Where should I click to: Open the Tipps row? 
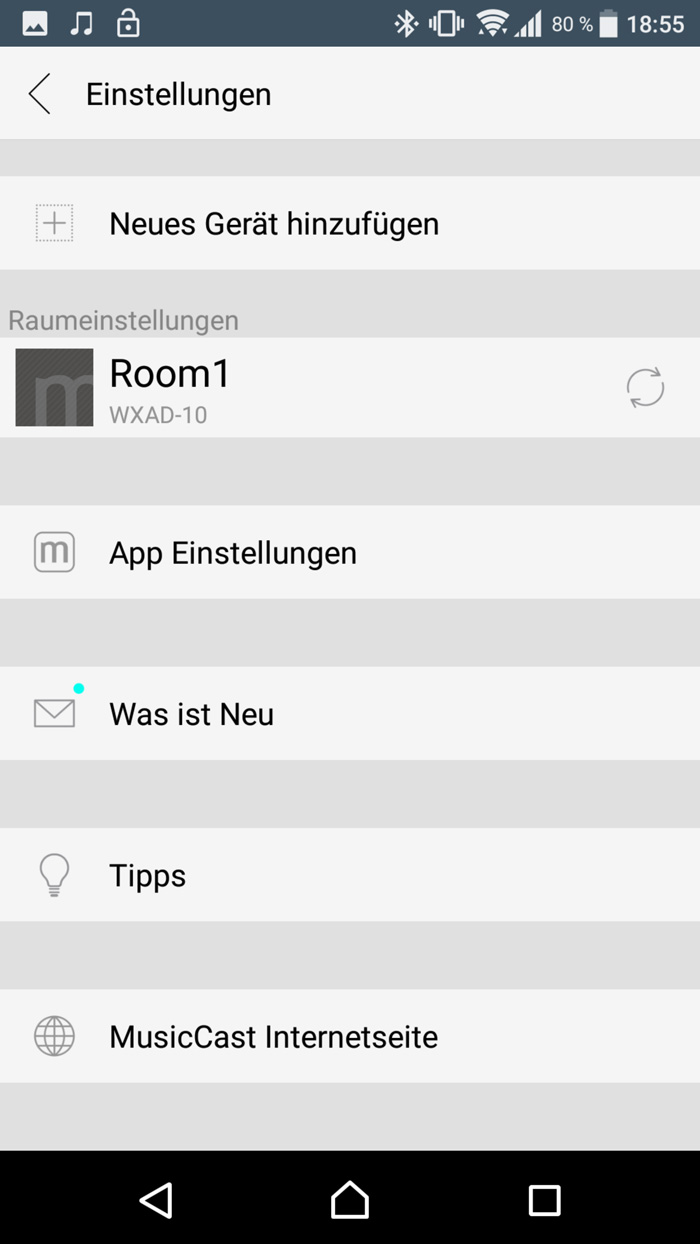[350, 875]
